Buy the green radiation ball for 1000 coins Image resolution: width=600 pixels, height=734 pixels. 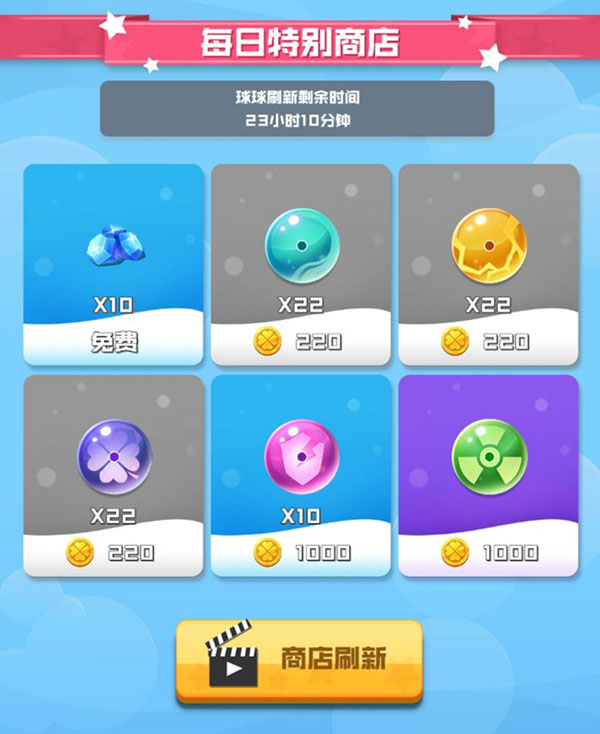[x=488, y=476]
